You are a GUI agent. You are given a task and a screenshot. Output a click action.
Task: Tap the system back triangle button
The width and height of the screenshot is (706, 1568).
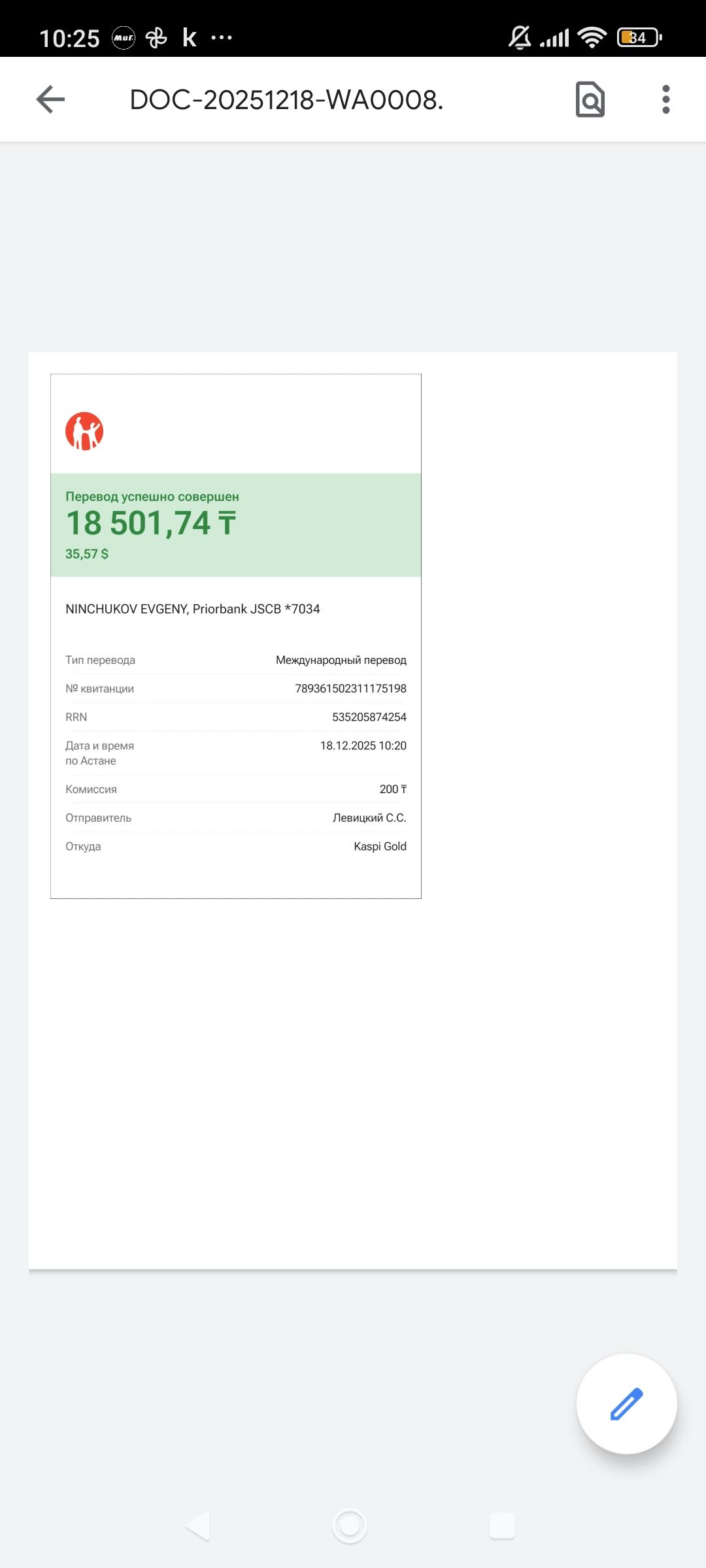197,1526
